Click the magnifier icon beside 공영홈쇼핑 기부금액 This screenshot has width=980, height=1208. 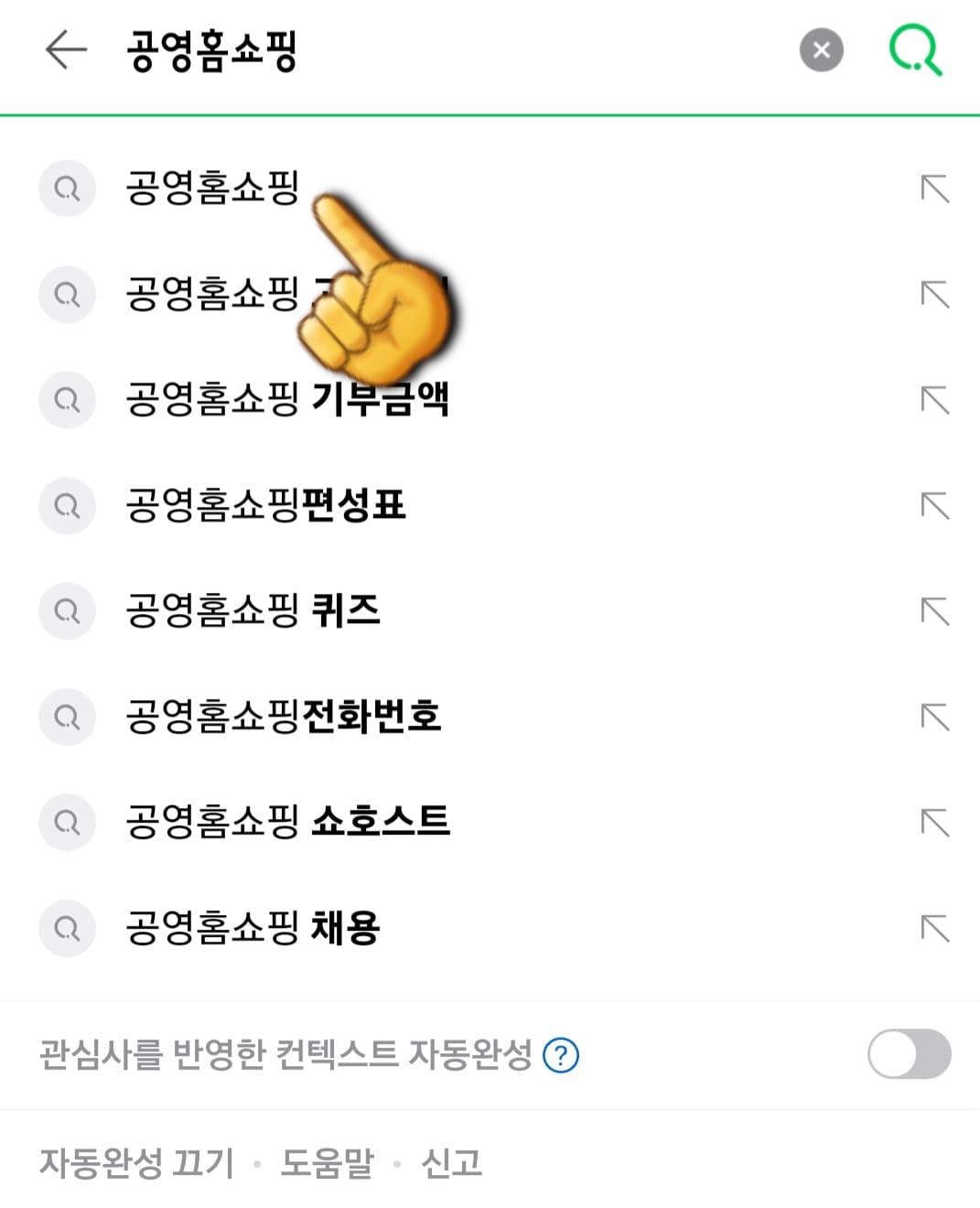(x=67, y=400)
